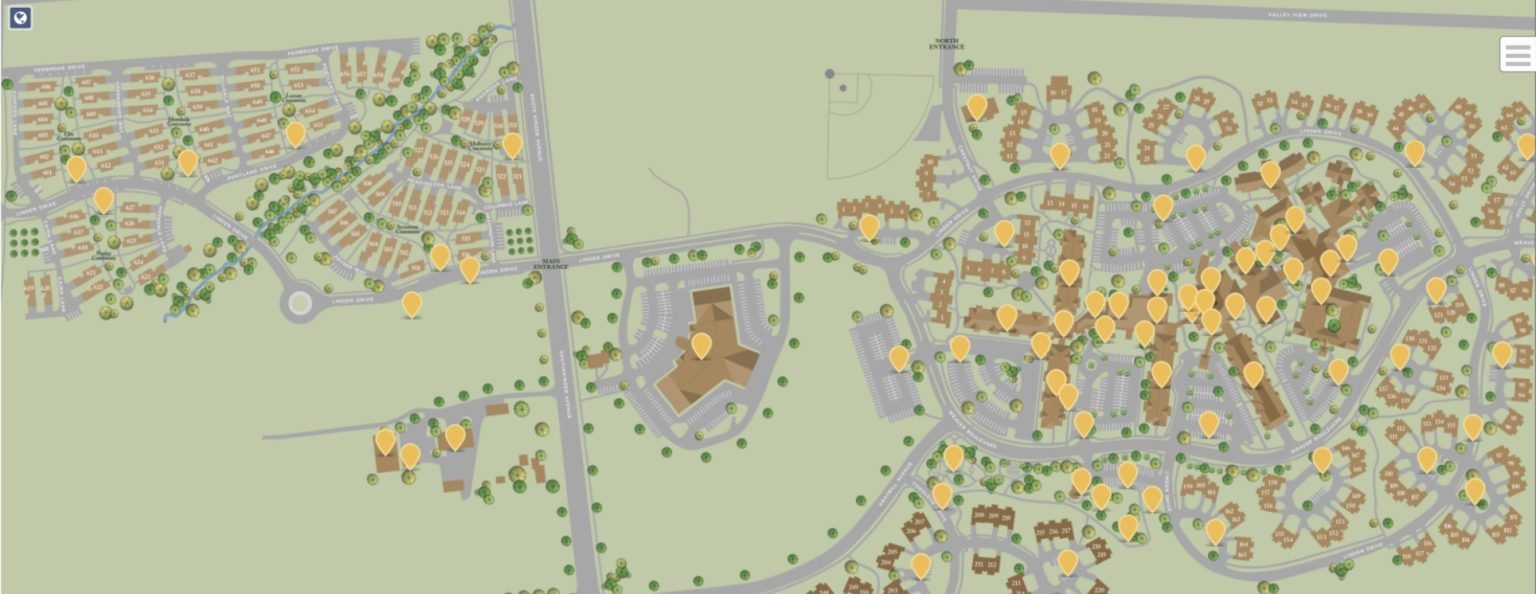Screen dimensions: 1536x594
Task: Open the pin beside the North Entrance
Action: point(977,106)
